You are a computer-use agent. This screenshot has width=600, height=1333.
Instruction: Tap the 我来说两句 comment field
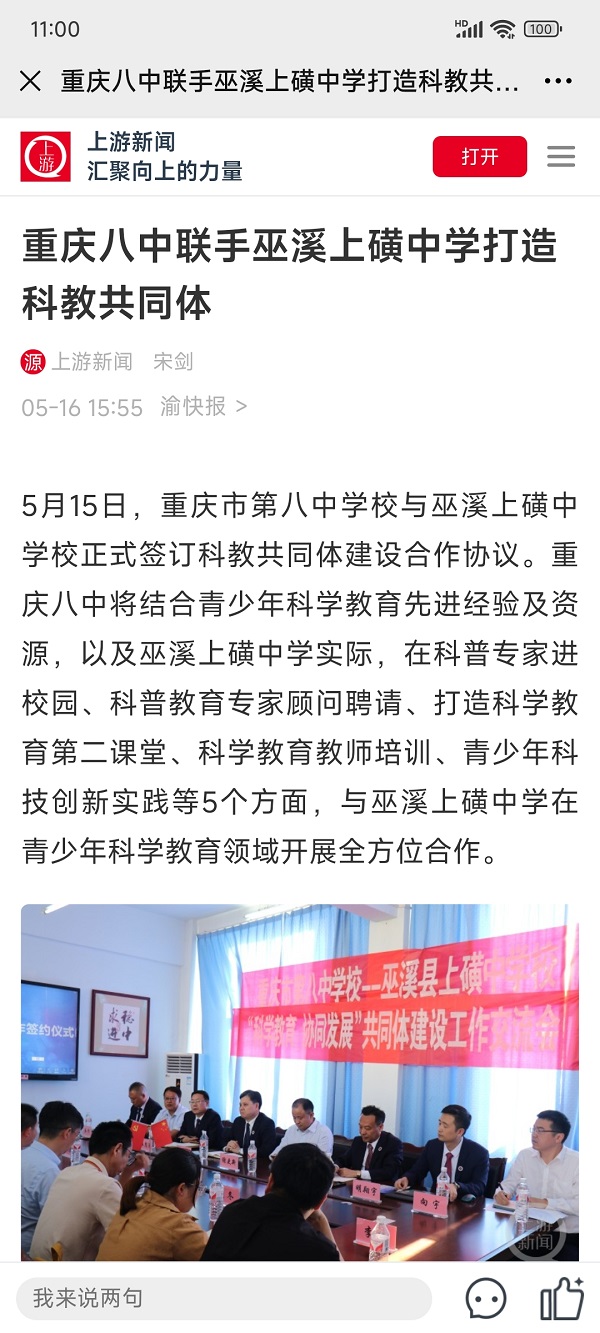(224, 1299)
